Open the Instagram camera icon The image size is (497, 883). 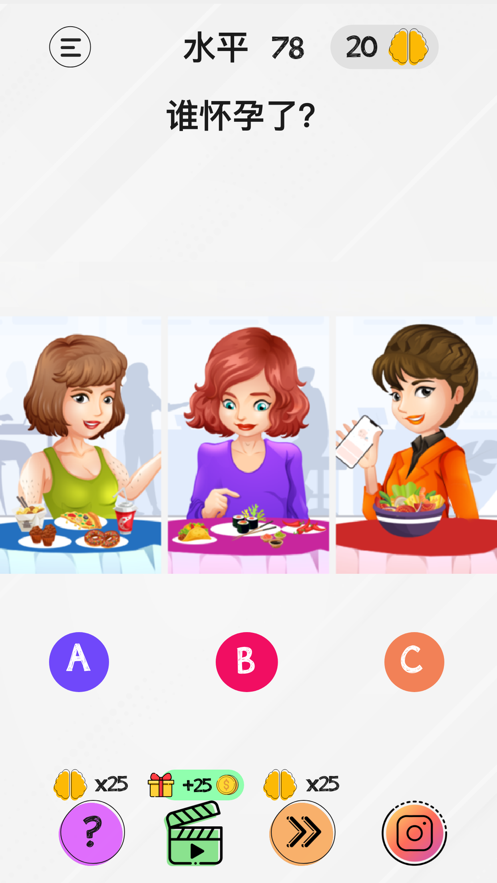click(x=414, y=832)
